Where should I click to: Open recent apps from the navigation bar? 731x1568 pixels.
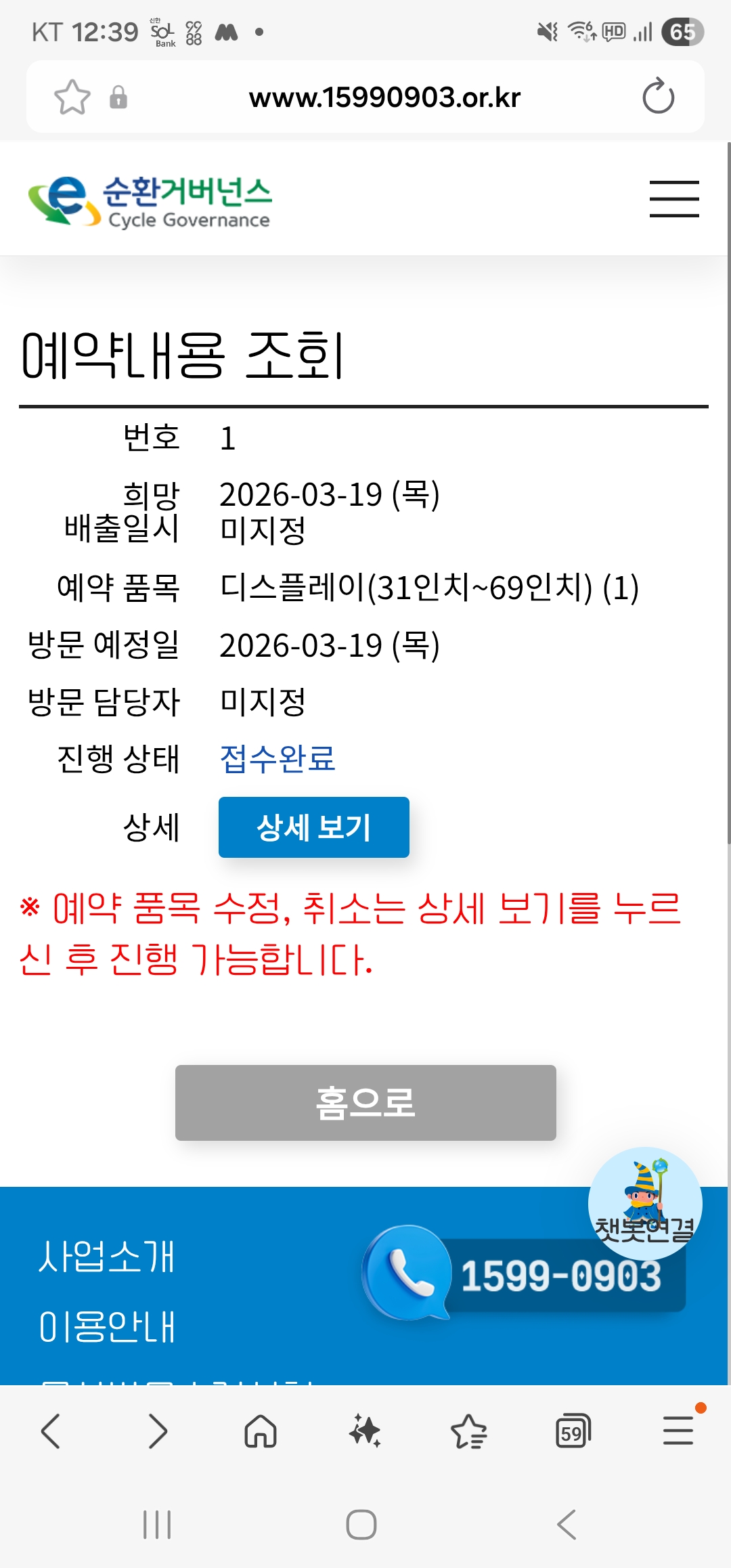point(157,1525)
